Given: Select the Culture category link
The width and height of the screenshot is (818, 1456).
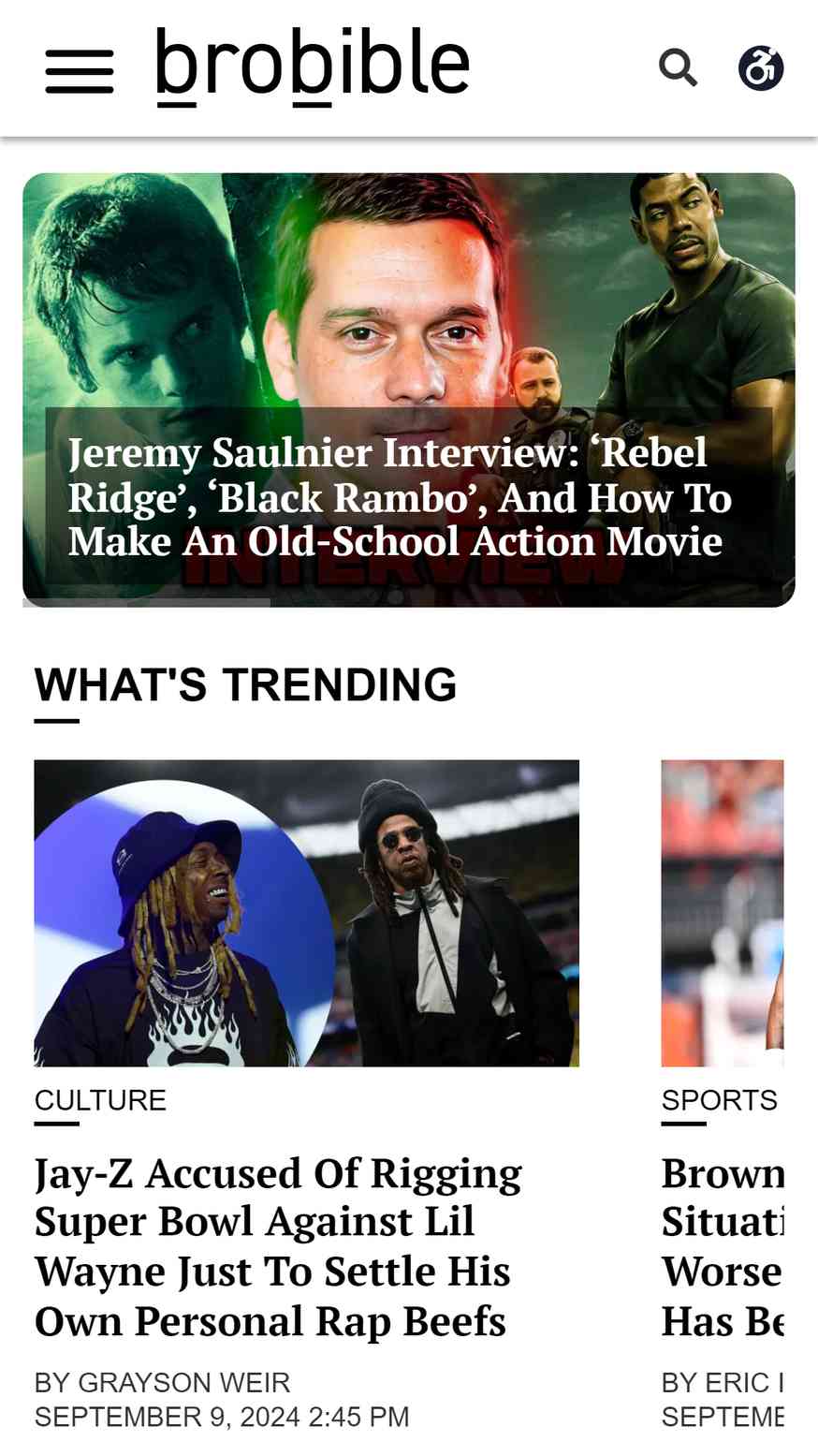Looking at the screenshot, I should (x=100, y=1099).
